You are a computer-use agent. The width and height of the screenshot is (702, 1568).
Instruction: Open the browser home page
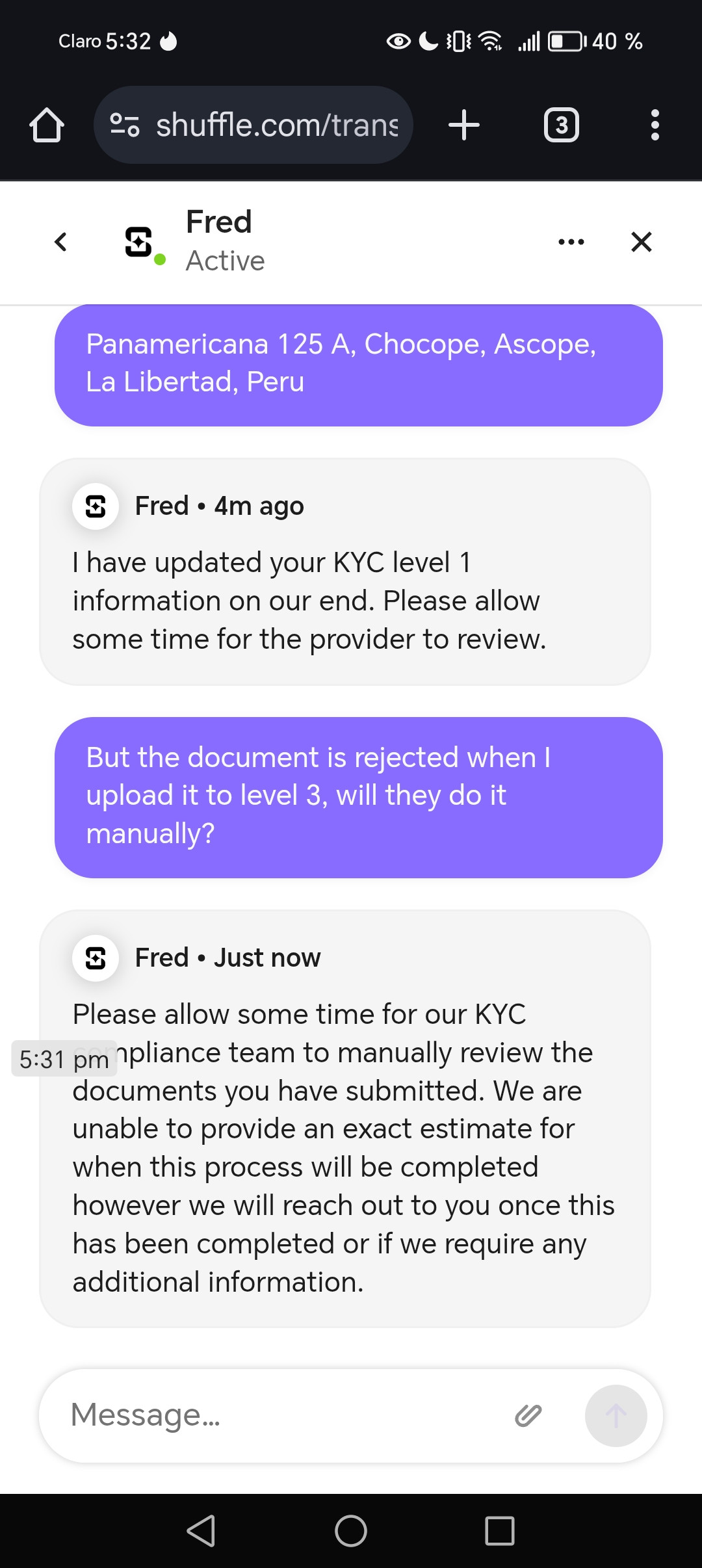click(47, 125)
